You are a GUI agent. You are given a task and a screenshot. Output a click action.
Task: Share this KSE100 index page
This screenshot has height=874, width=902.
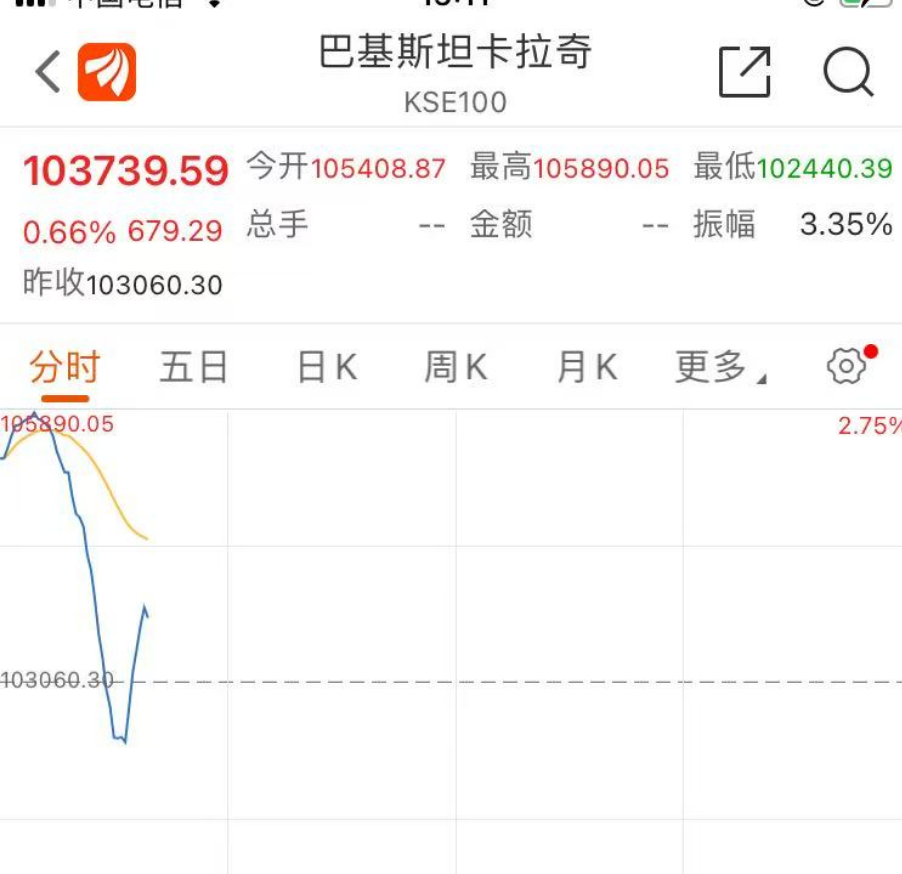click(x=745, y=72)
